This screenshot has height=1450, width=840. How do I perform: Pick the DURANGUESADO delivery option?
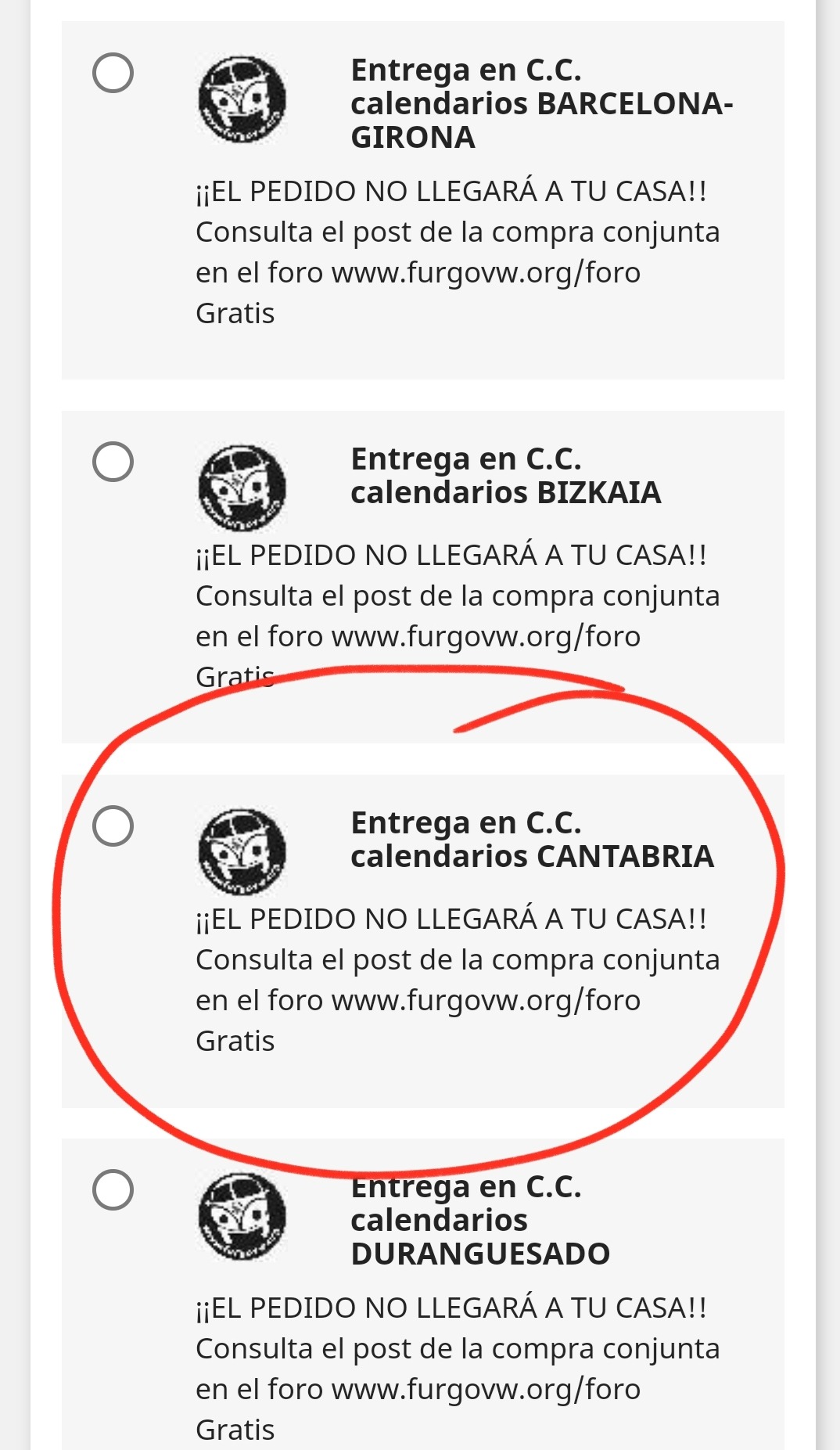(113, 1189)
